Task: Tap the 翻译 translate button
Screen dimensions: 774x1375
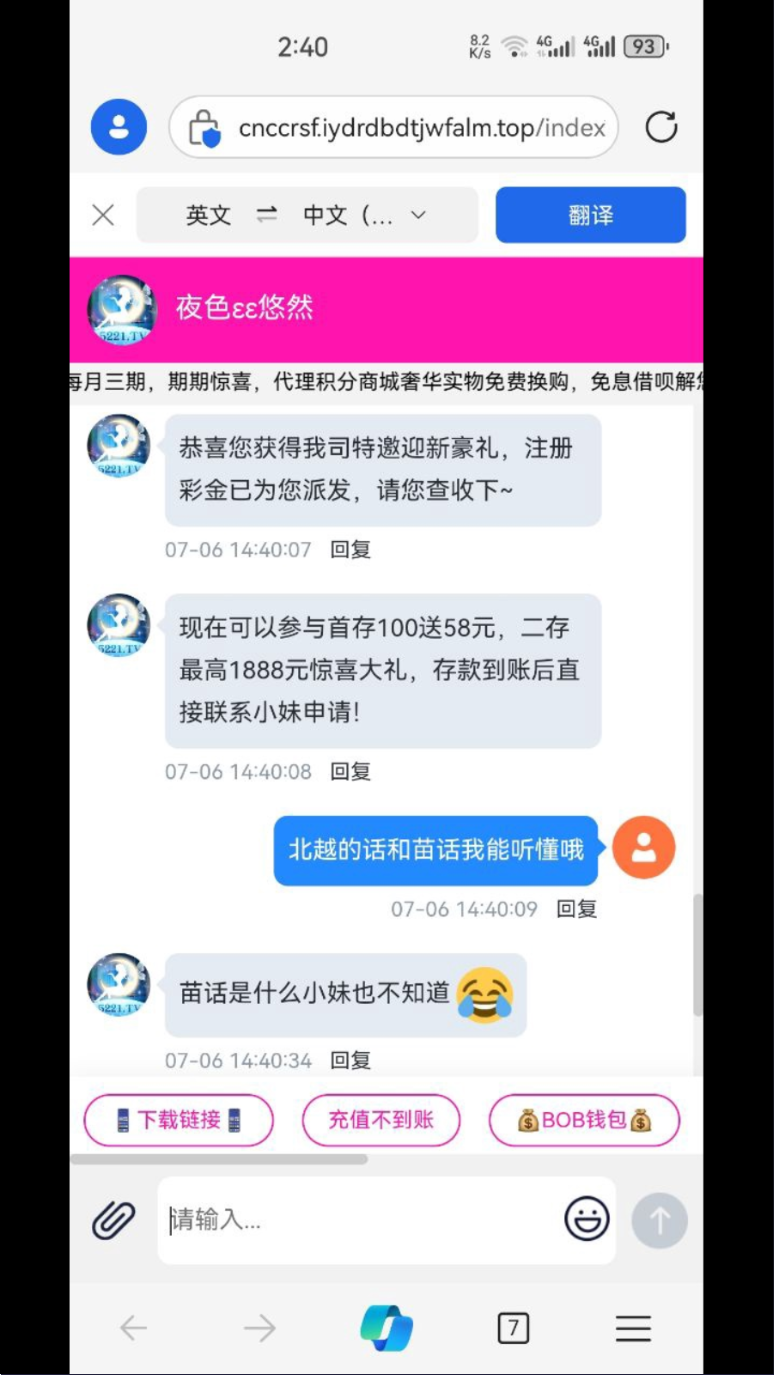Action: (590, 215)
